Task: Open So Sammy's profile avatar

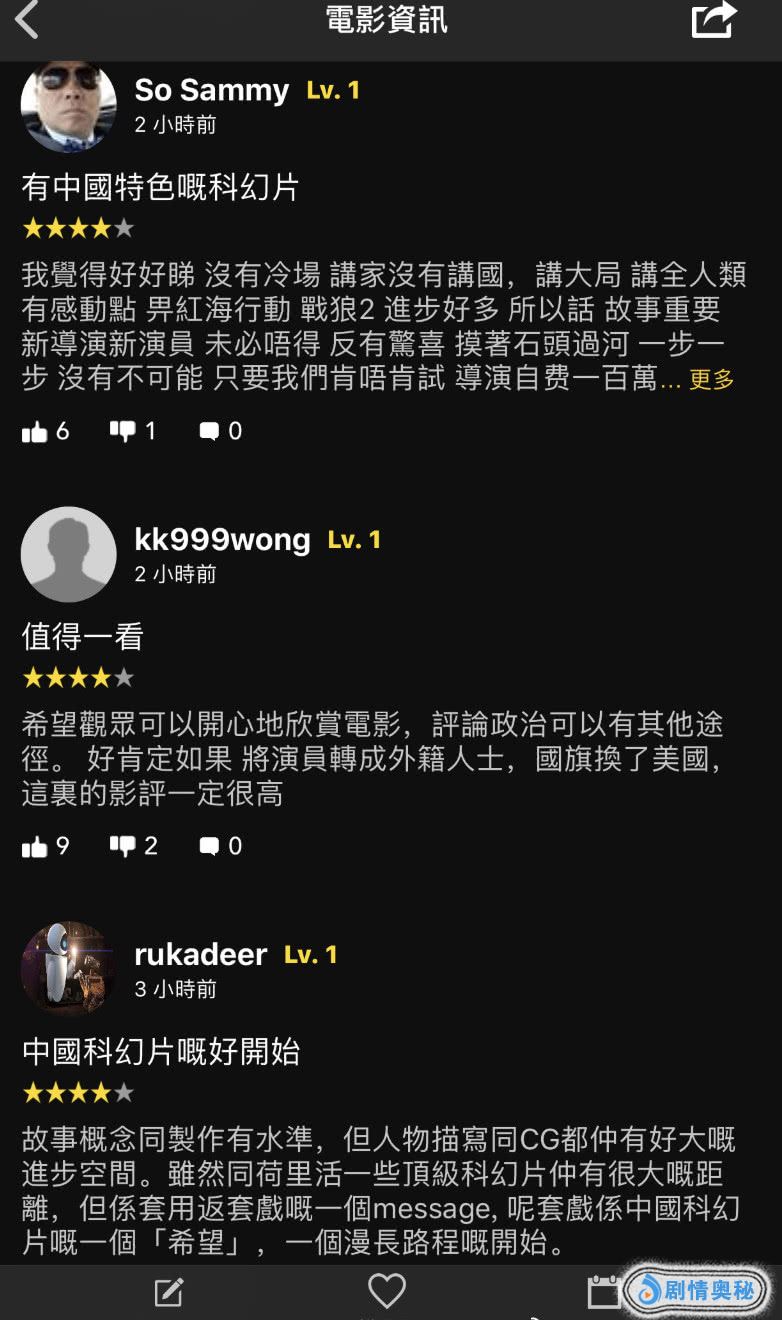Action: click(68, 105)
